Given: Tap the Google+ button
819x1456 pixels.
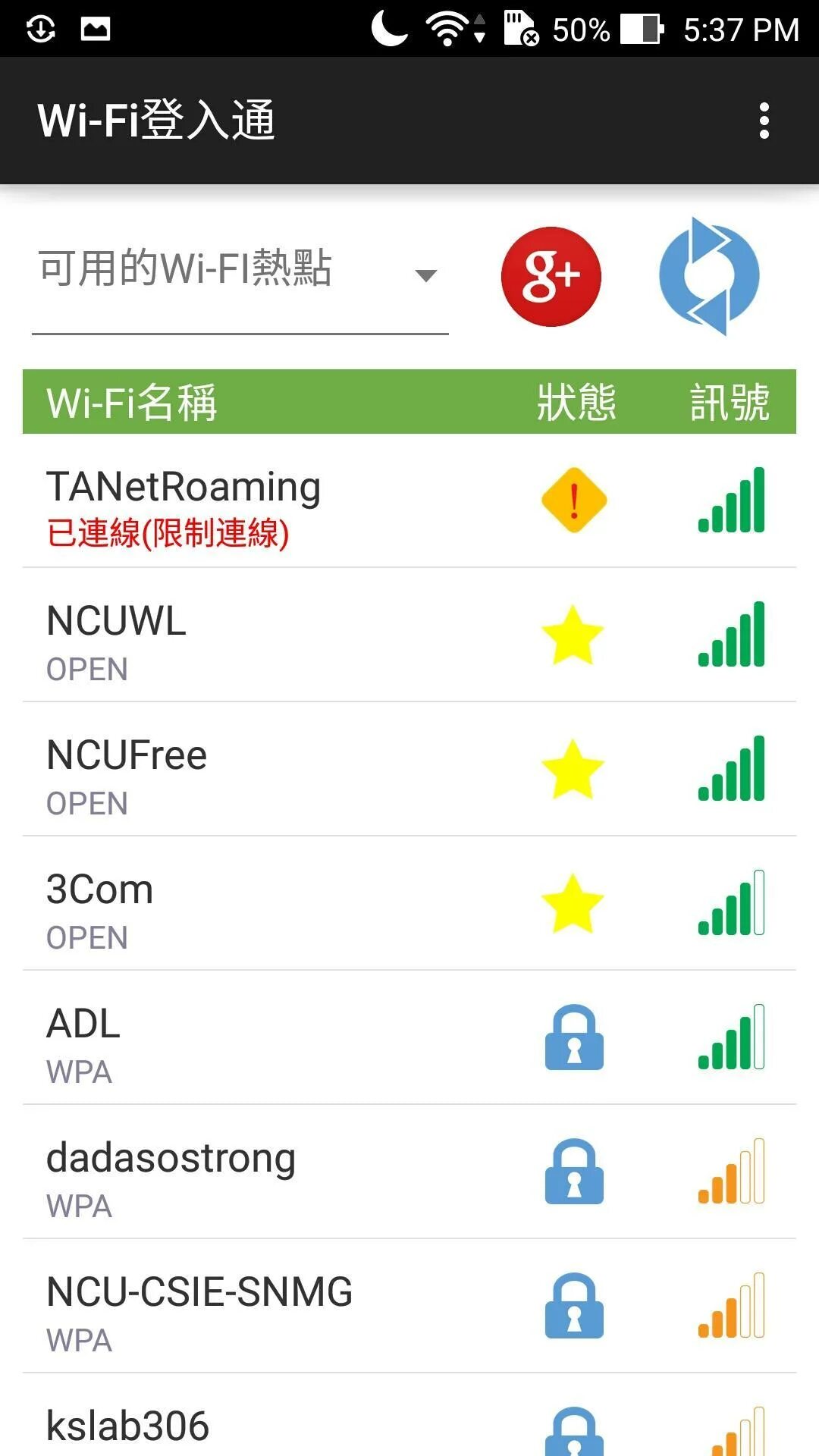Looking at the screenshot, I should pos(551,277).
